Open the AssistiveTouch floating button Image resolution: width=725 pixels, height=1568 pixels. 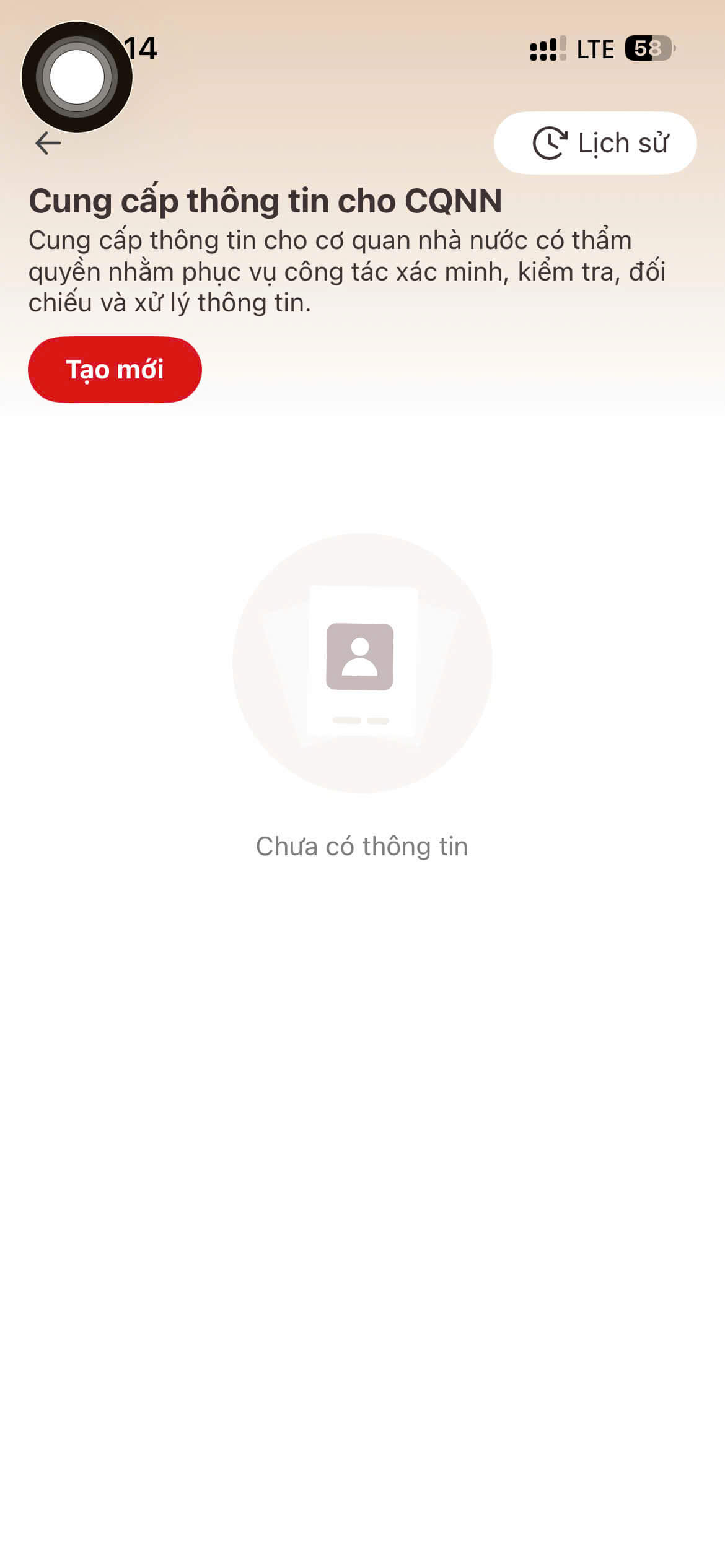[77, 77]
